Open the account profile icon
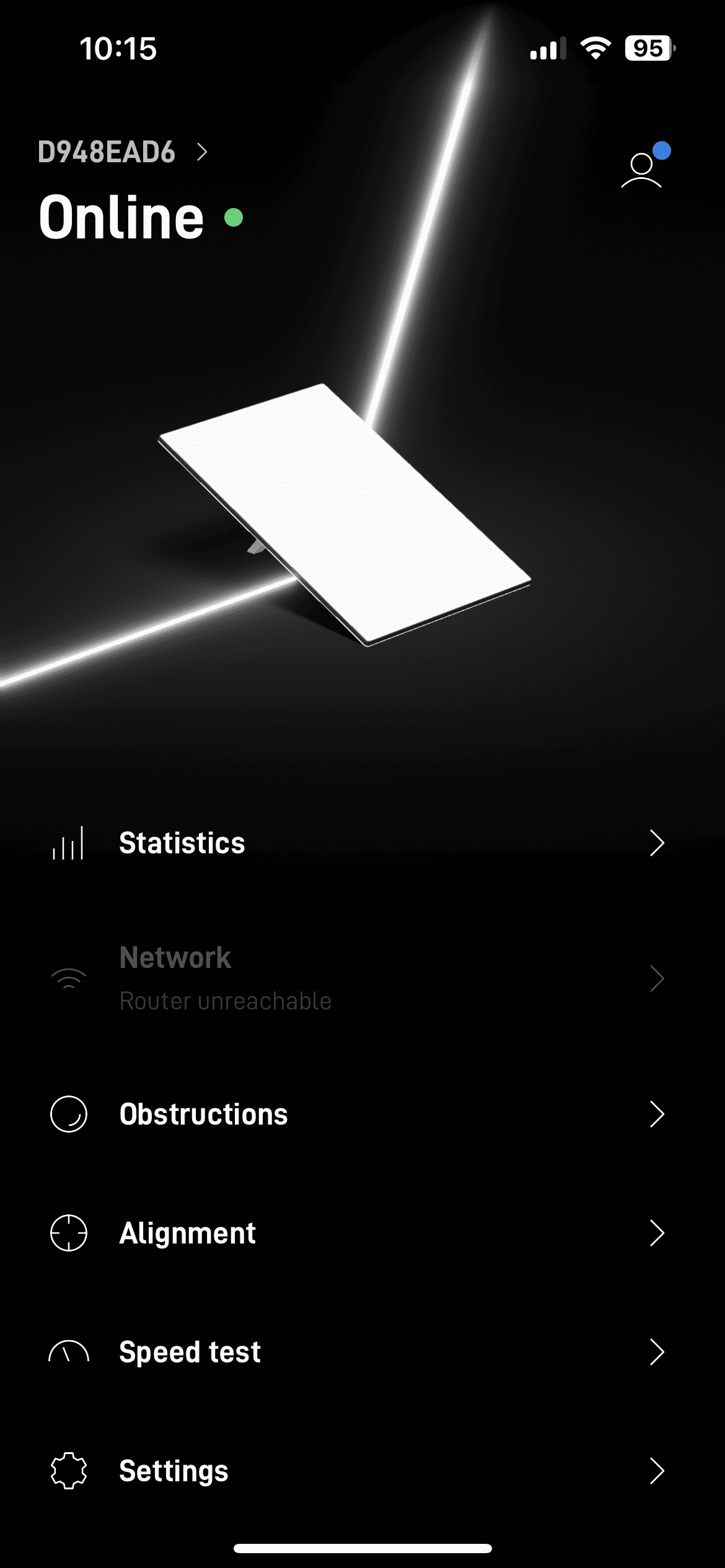The height and width of the screenshot is (1568, 725). (642, 169)
